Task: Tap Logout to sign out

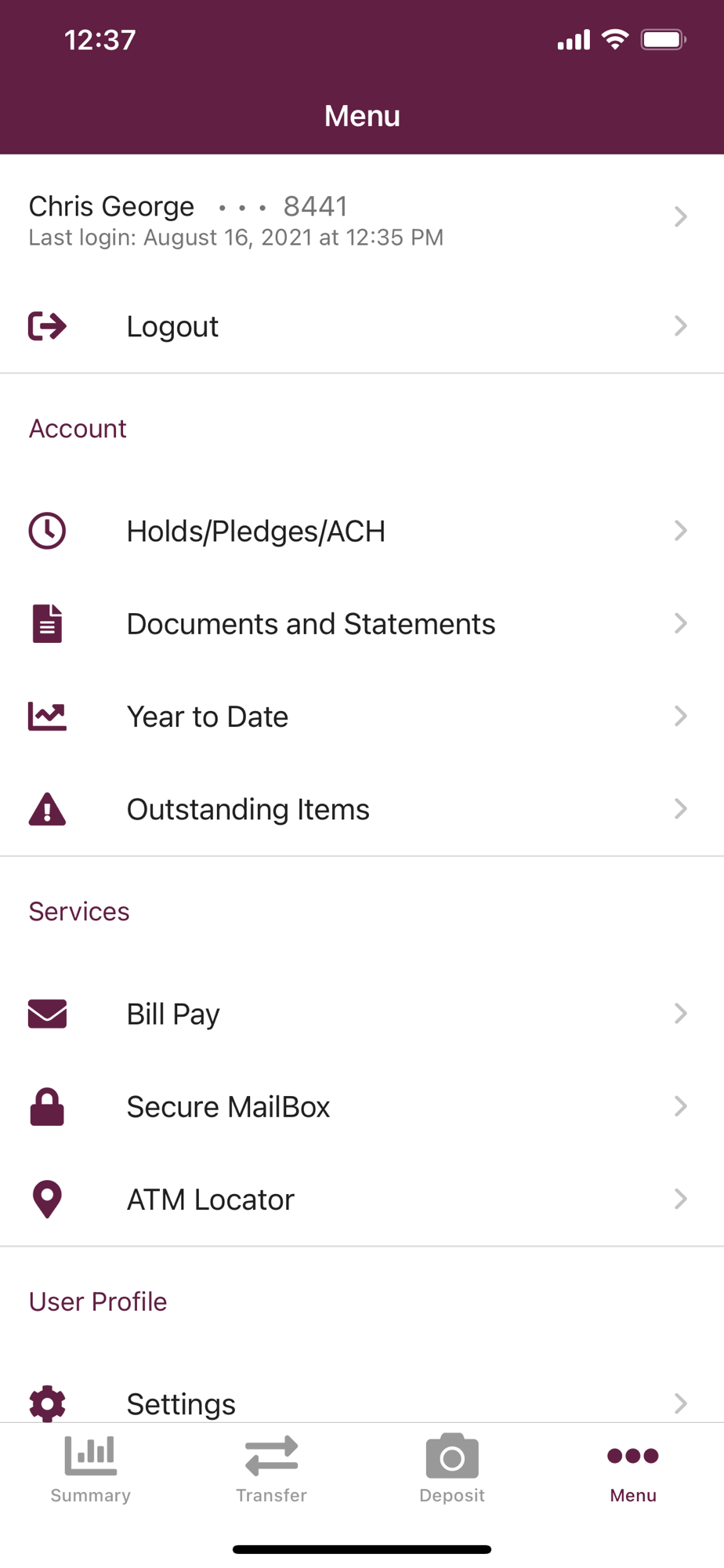Action: click(362, 326)
